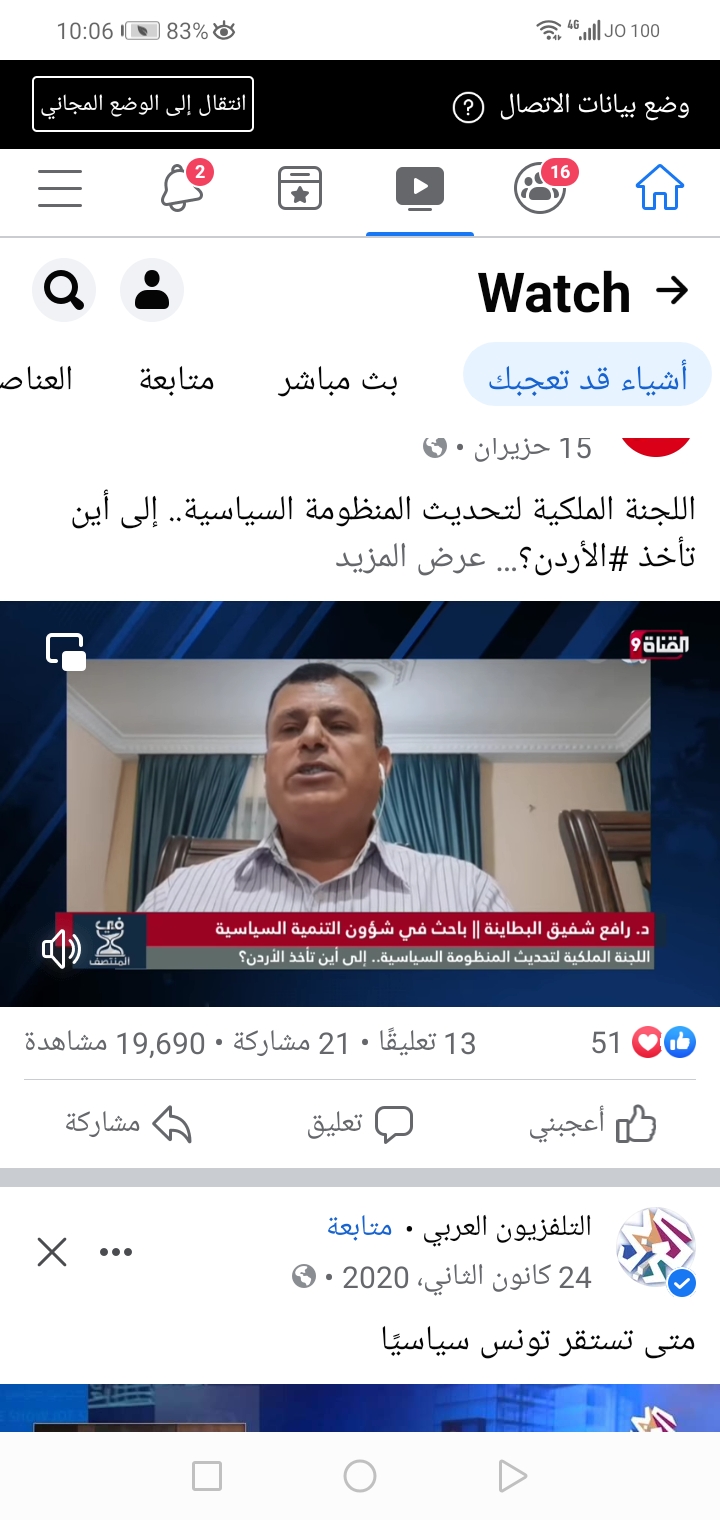Tap the switch to free mode button
The width and height of the screenshot is (720, 1520).
pyautogui.click(x=143, y=104)
